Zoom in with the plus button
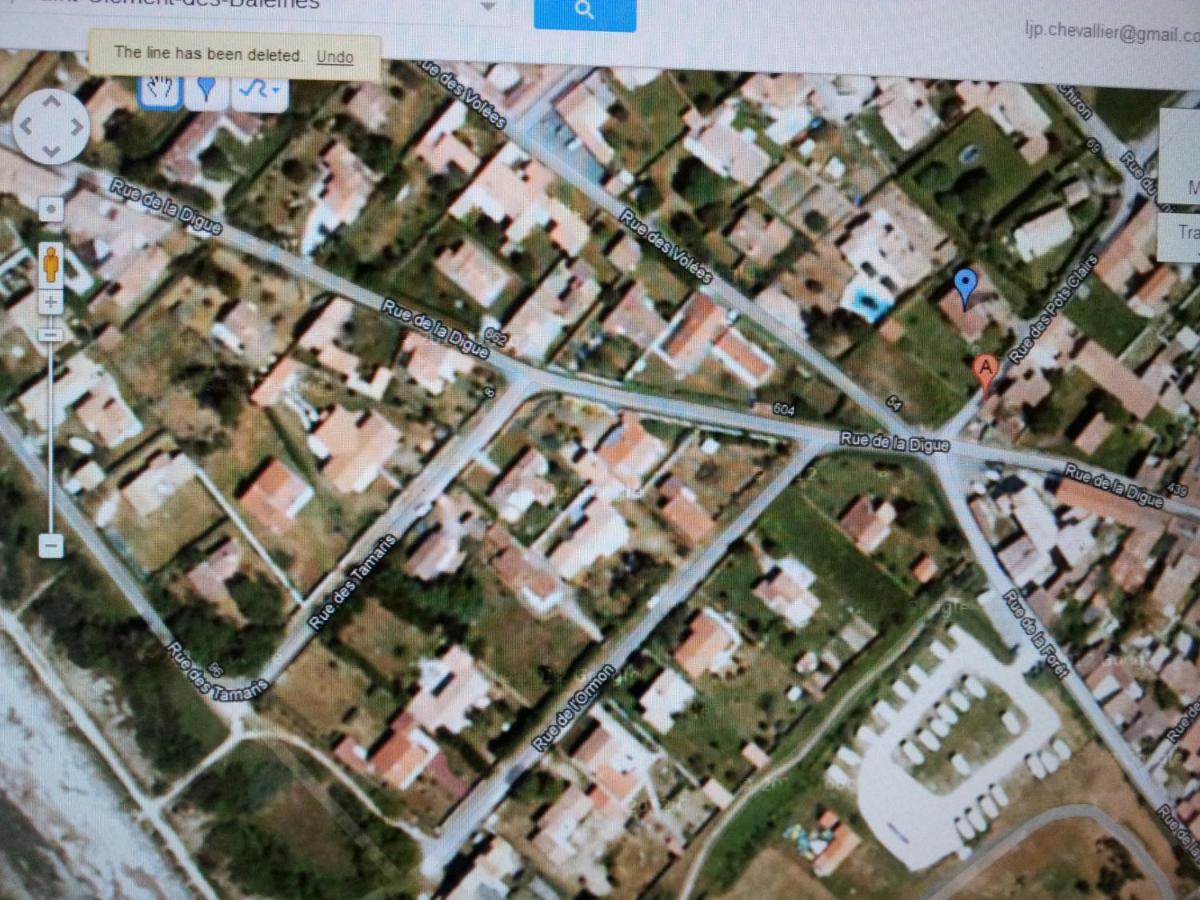The image size is (1200, 900). tap(51, 301)
